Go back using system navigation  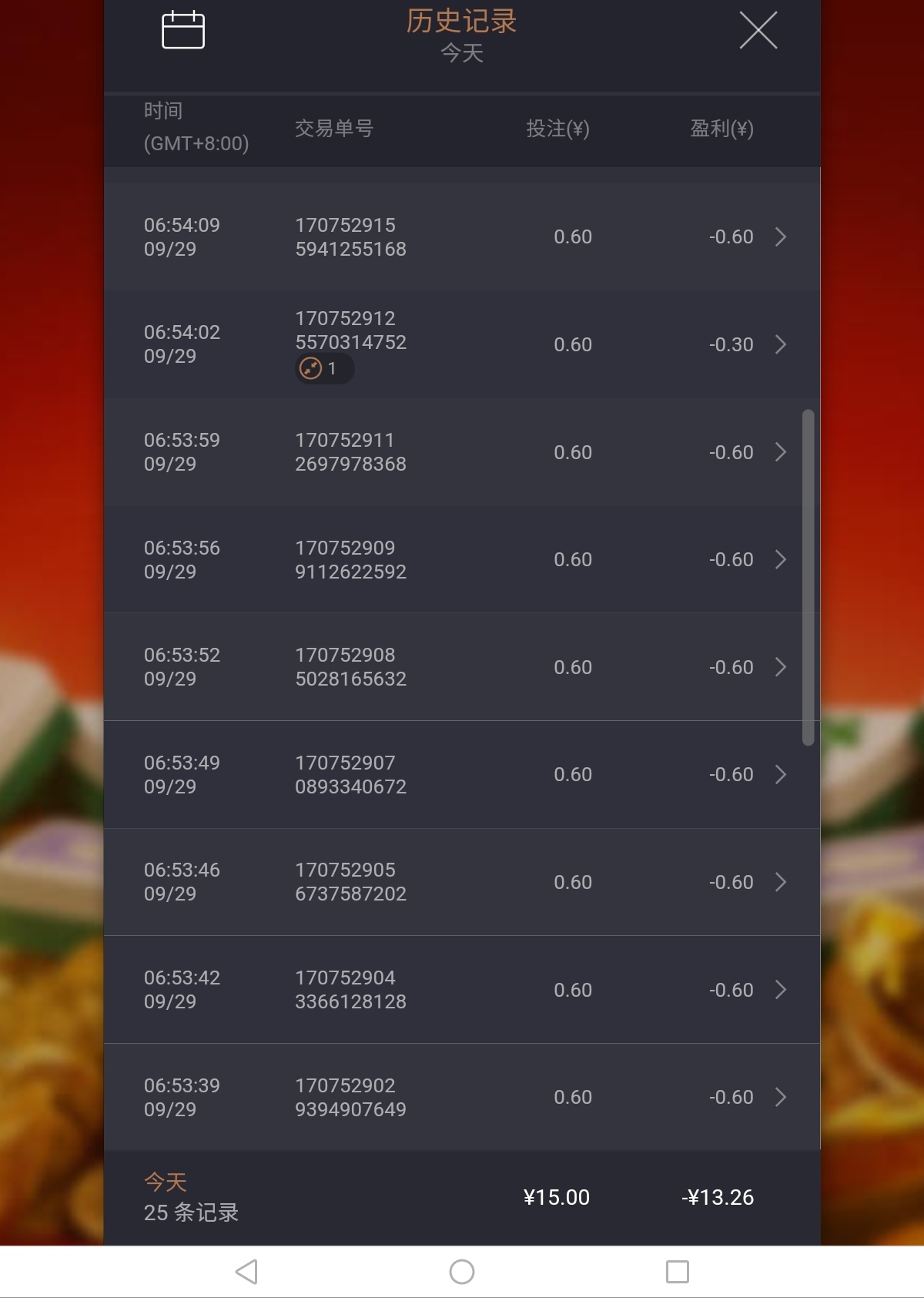point(246,1272)
